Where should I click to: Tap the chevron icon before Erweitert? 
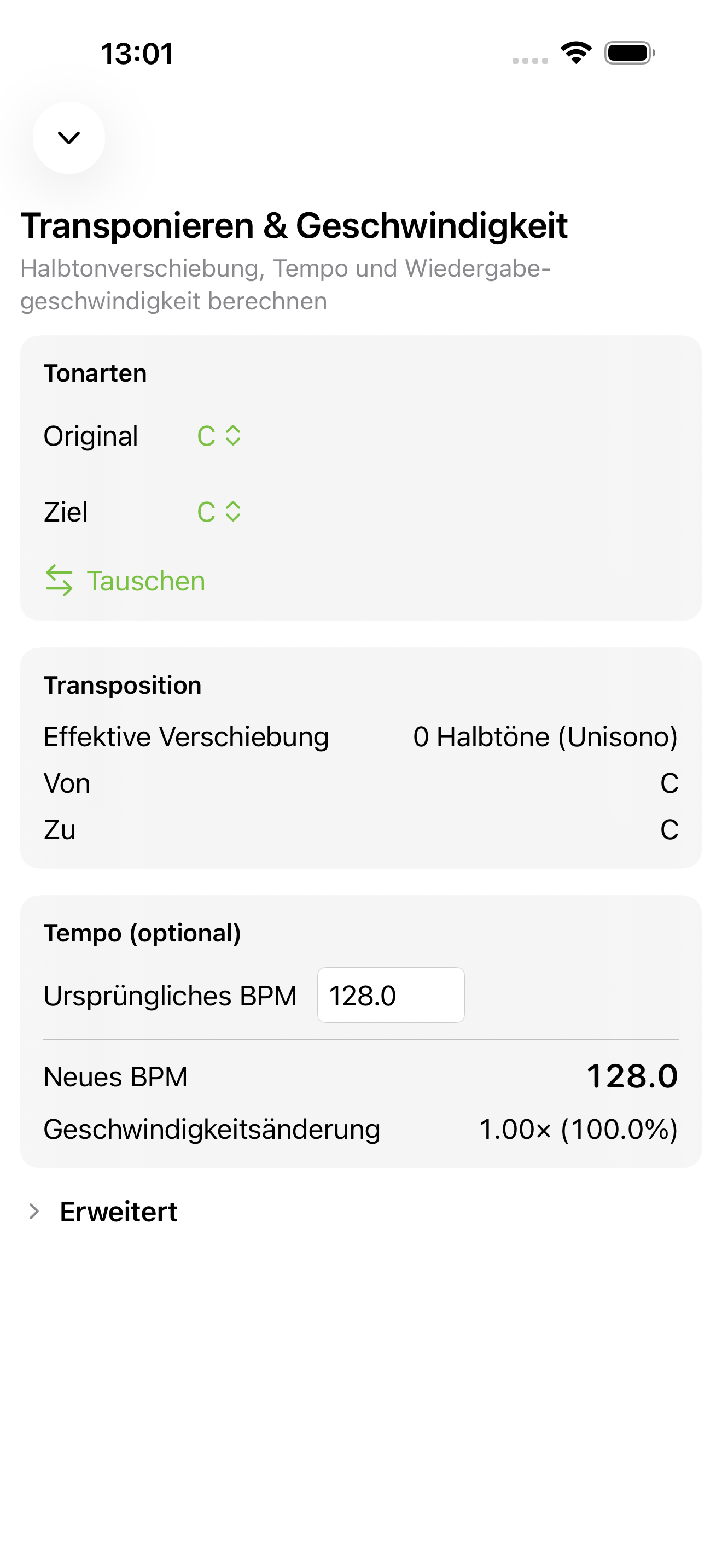pyautogui.click(x=34, y=1212)
